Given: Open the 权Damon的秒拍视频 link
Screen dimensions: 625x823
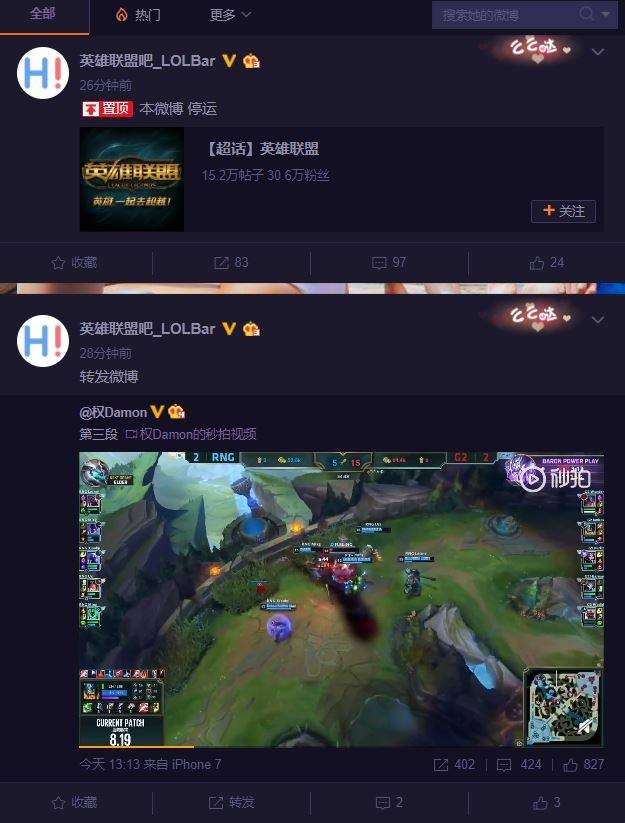Looking at the screenshot, I should point(198,434).
